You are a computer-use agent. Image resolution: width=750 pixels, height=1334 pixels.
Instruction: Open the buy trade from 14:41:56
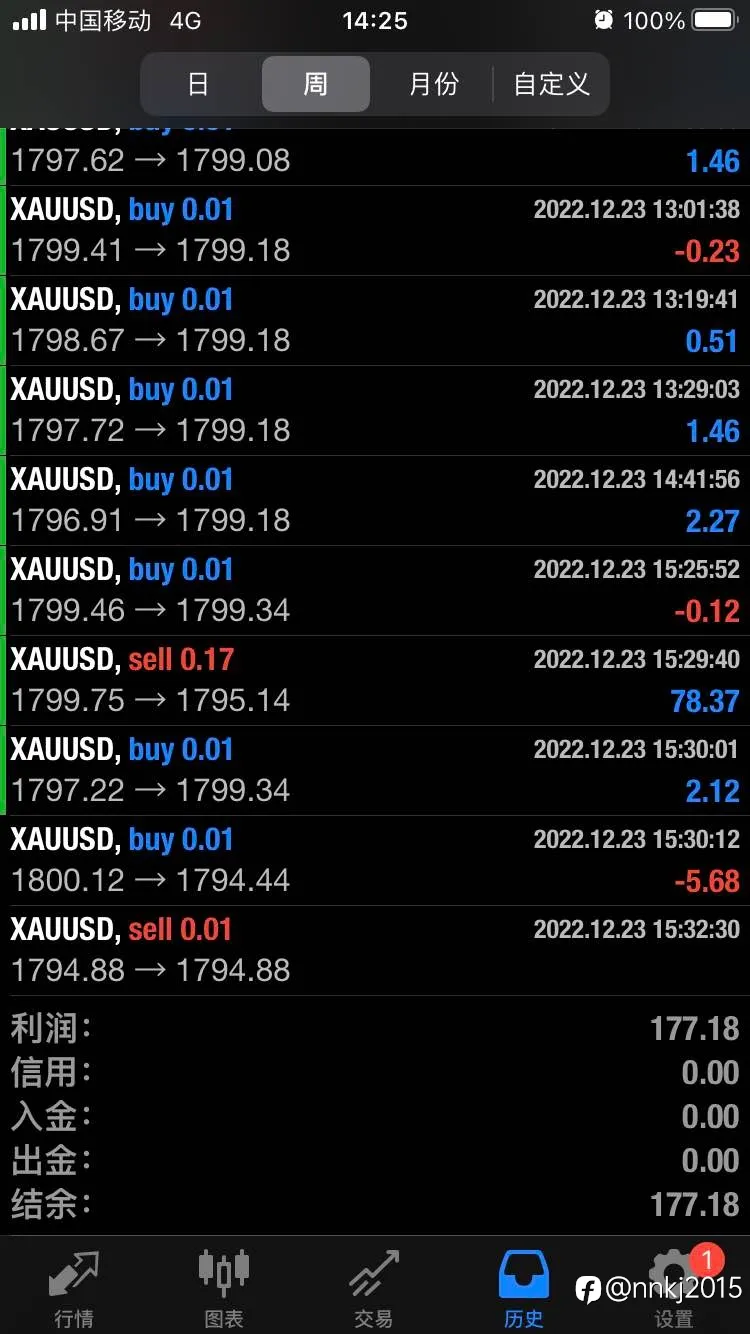(x=375, y=500)
